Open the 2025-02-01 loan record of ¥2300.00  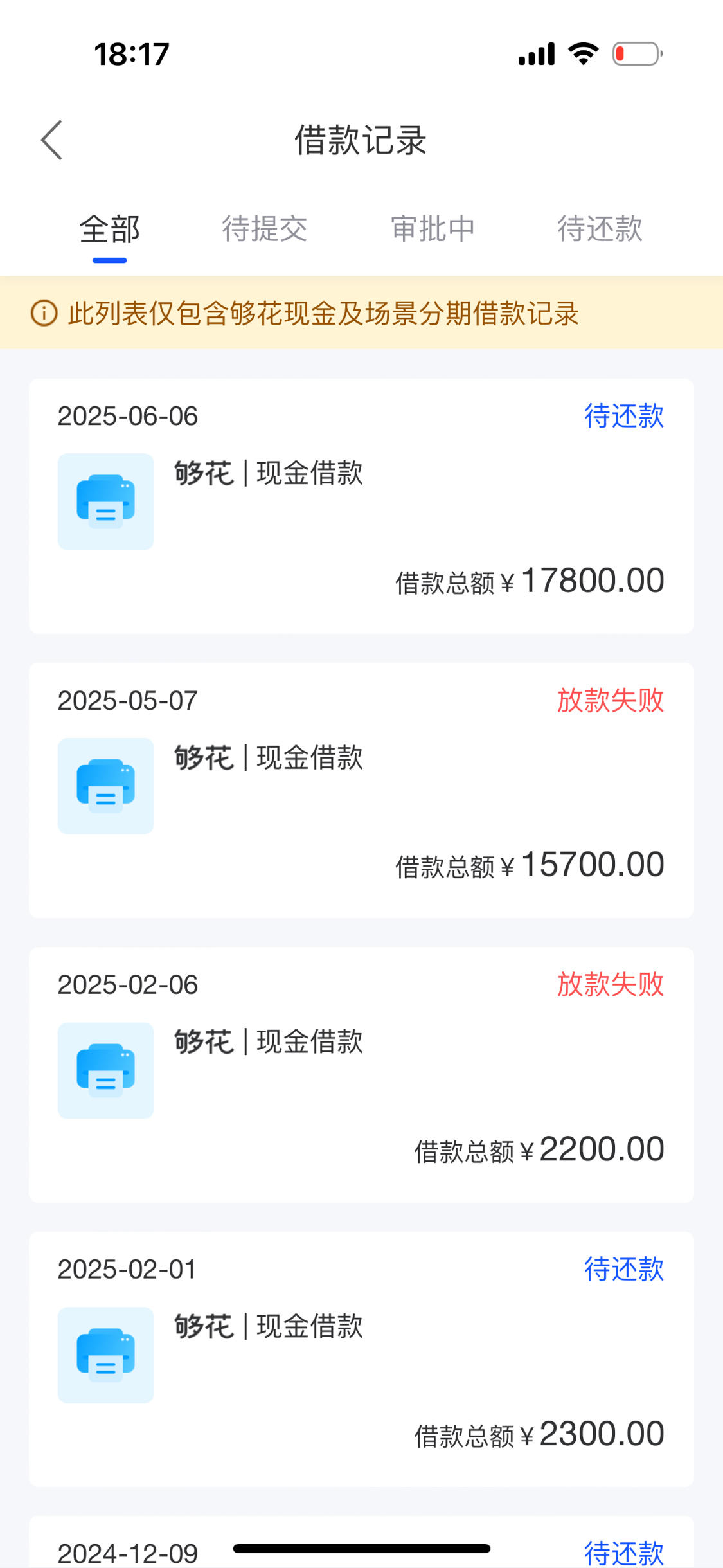pos(361,1359)
